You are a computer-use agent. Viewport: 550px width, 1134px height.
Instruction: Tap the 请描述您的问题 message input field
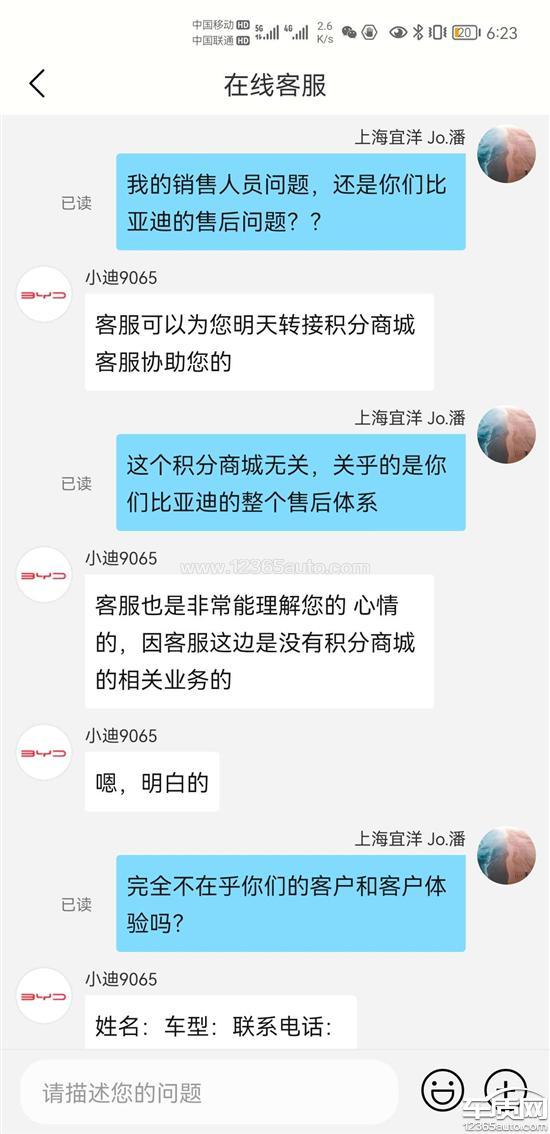tap(210, 1092)
